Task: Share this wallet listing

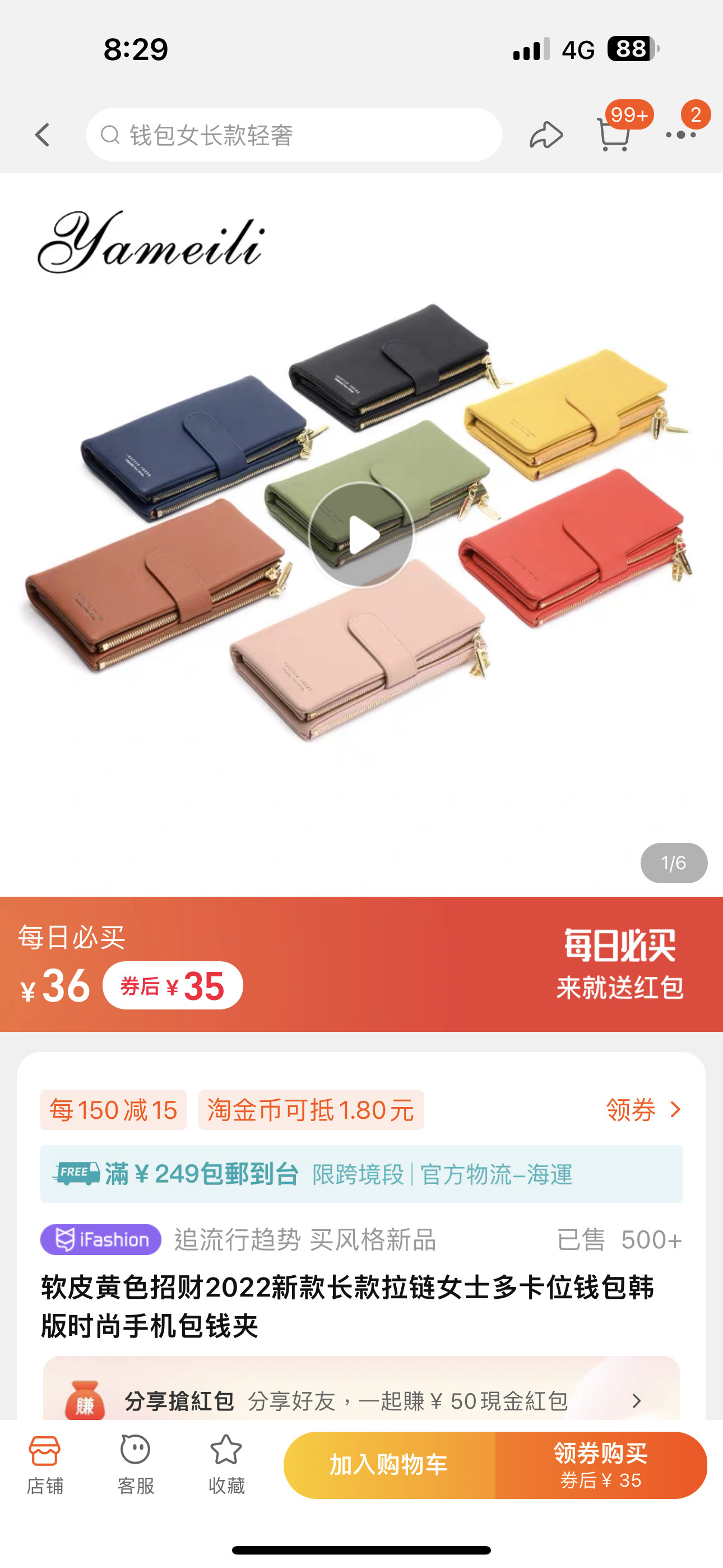Action: coord(546,135)
